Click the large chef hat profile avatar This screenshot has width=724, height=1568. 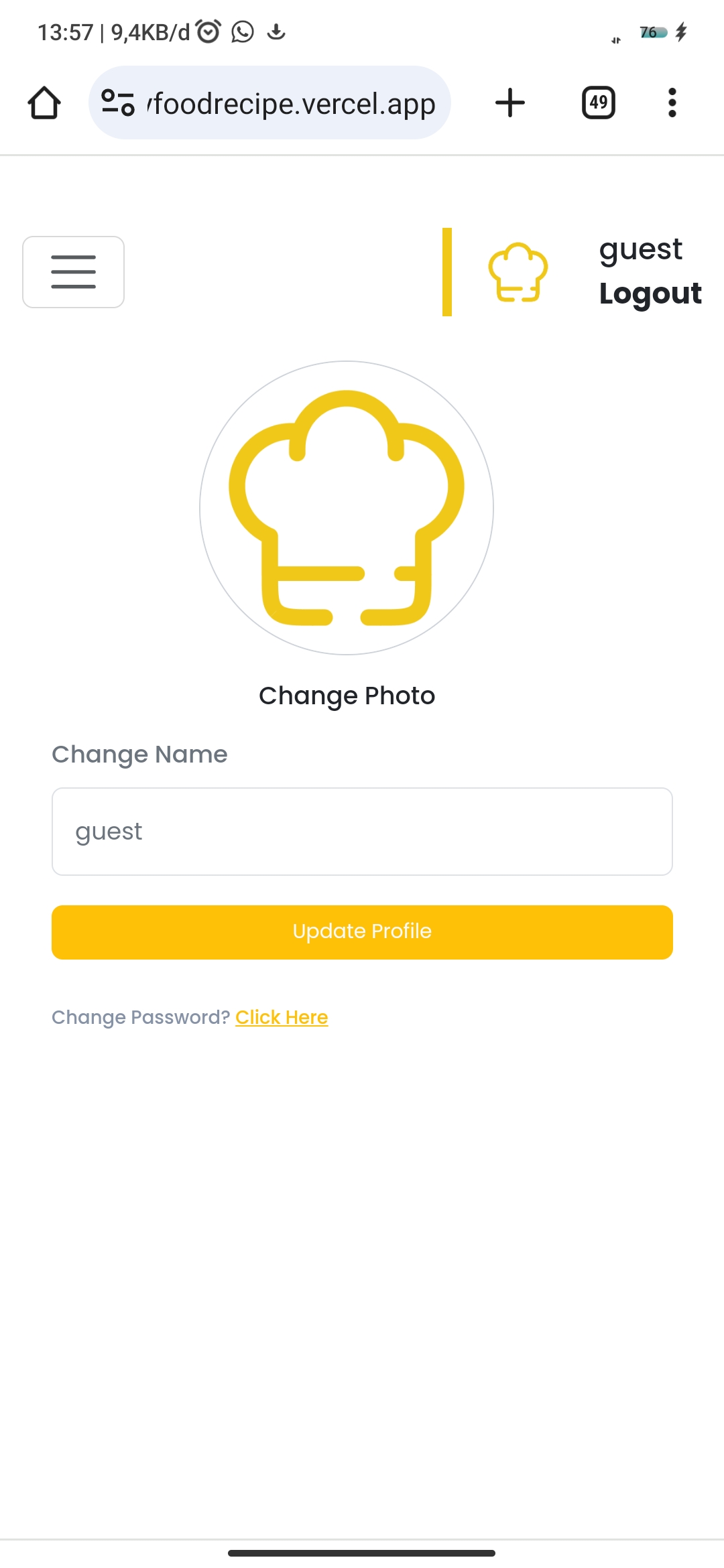click(345, 508)
